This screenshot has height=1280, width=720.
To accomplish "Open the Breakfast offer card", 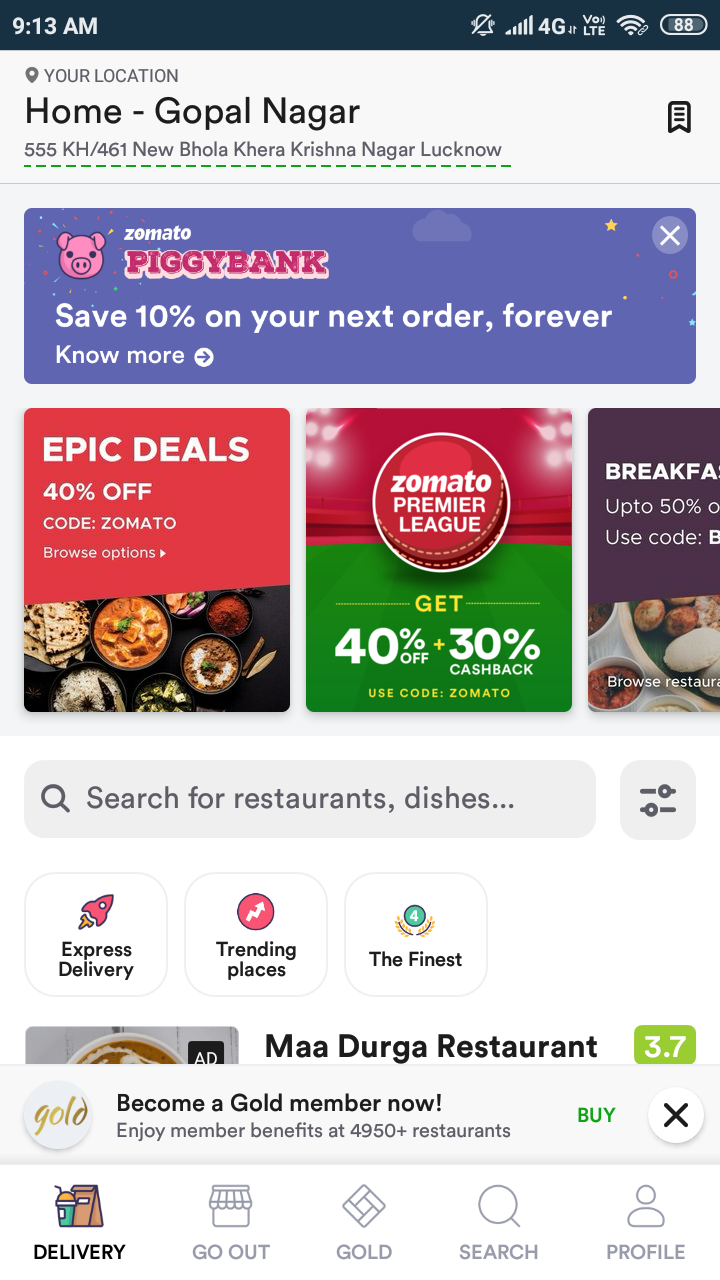I will [655, 560].
